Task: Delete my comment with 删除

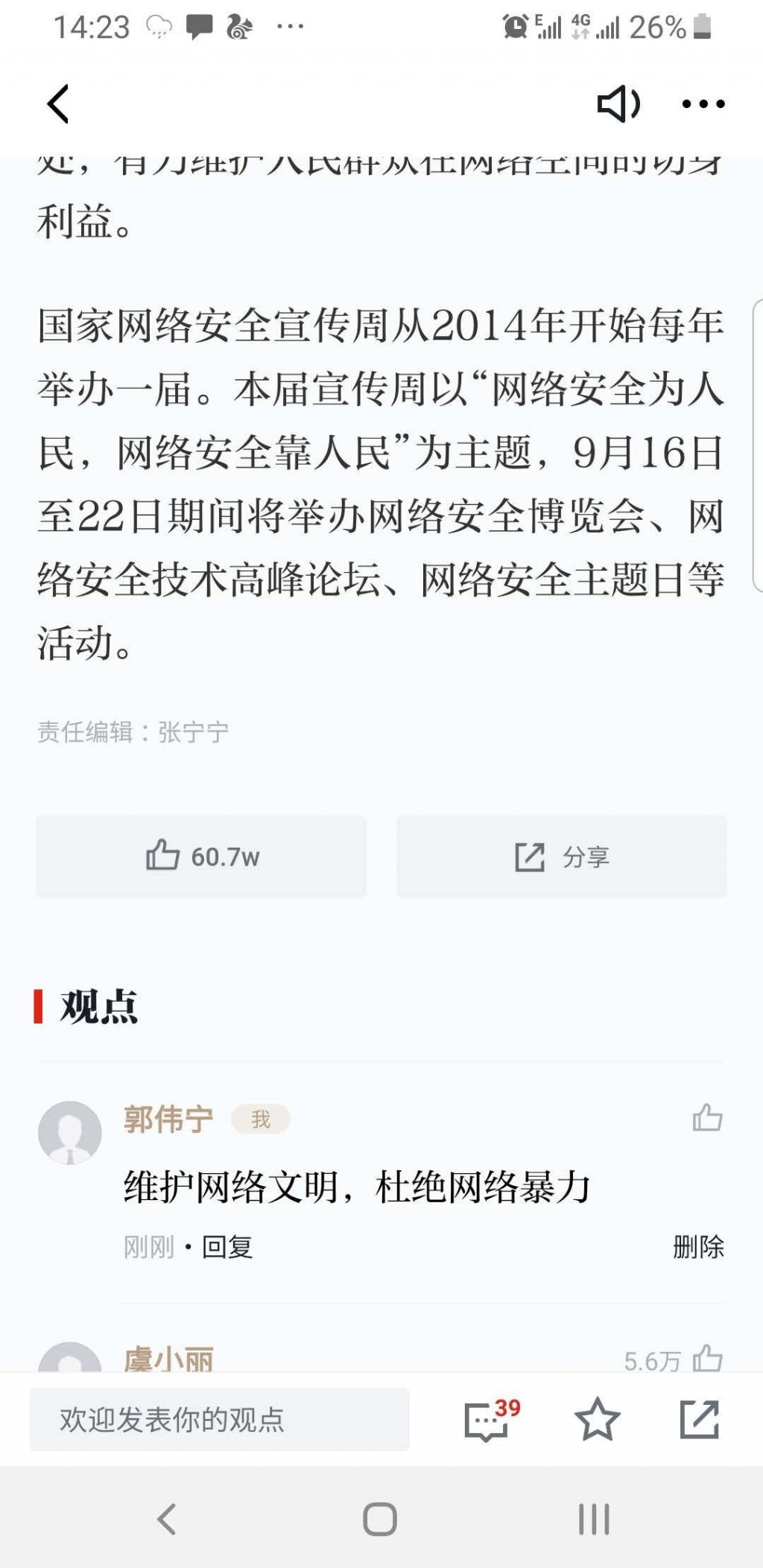Action: (698, 1247)
